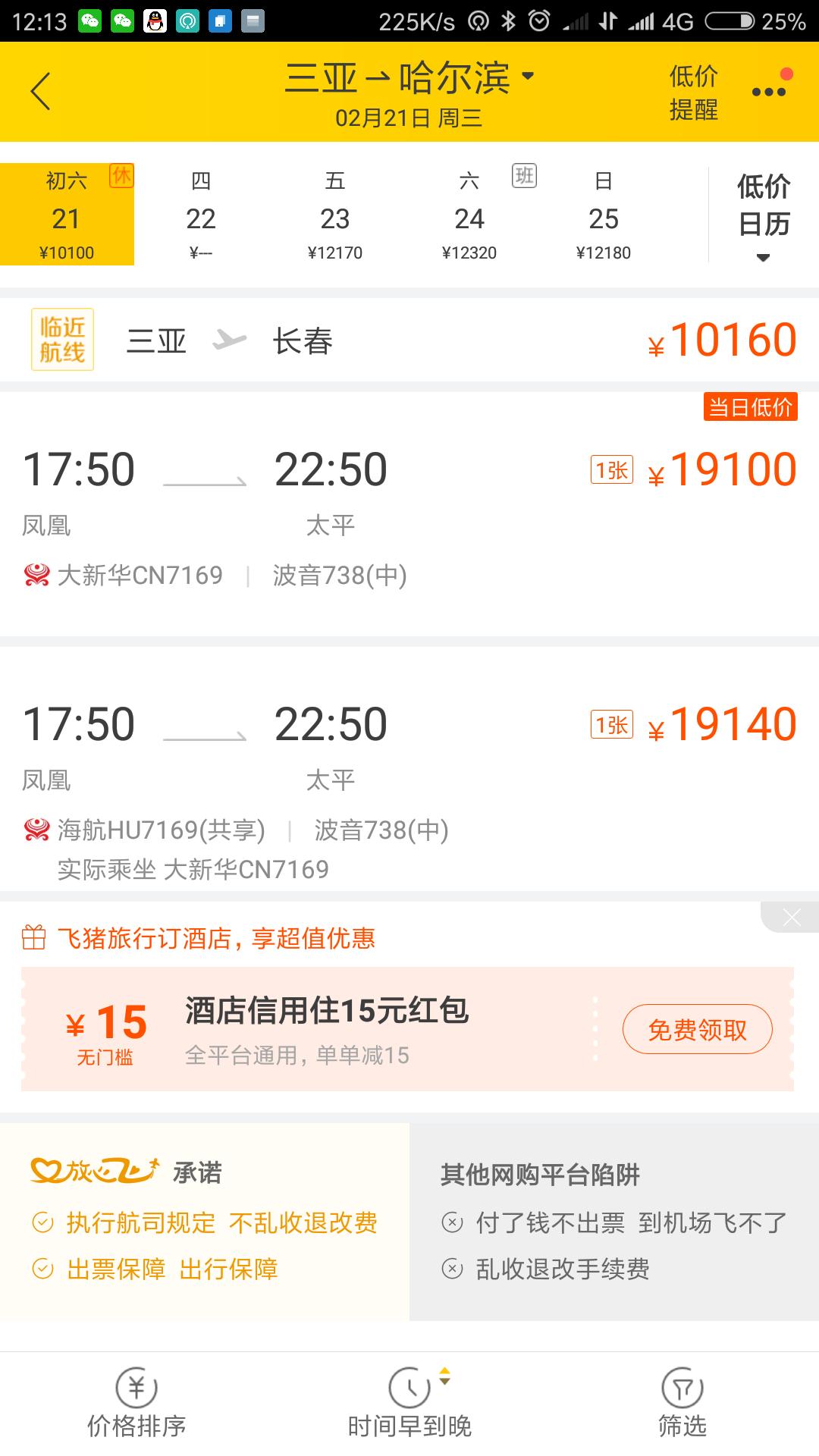Claim coupon with 免费领取 button
The image size is (819, 1456).
(x=697, y=1030)
